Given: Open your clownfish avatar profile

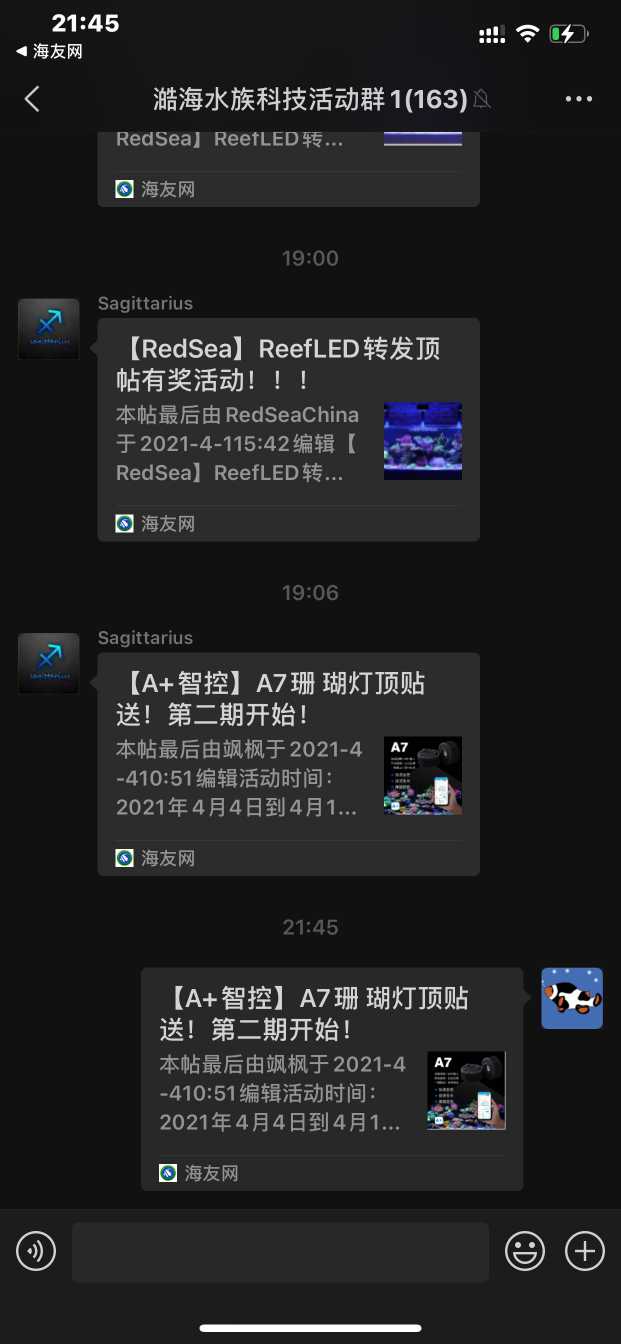Looking at the screenshot, I should [572, 998].
